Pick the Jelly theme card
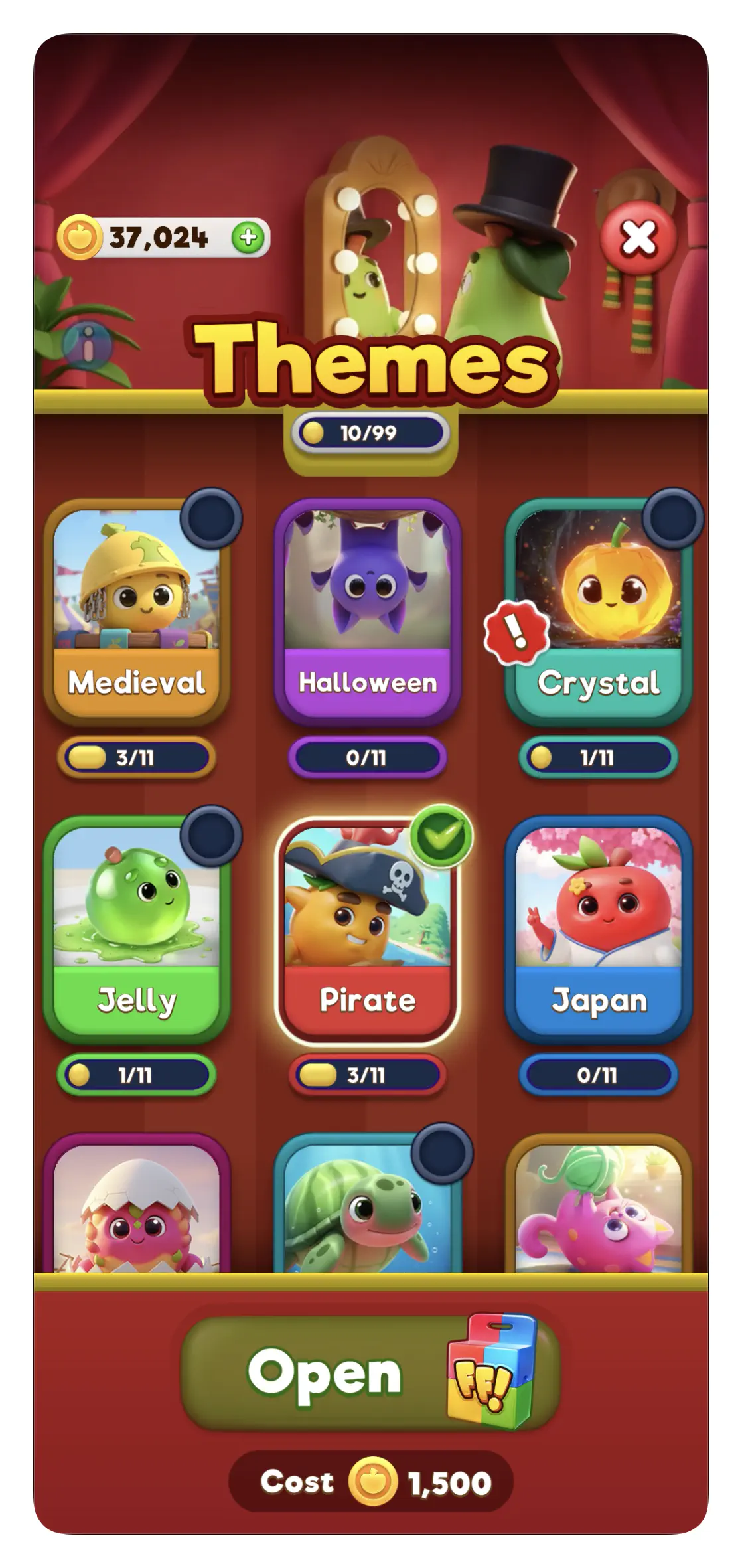 click(137, 929)
